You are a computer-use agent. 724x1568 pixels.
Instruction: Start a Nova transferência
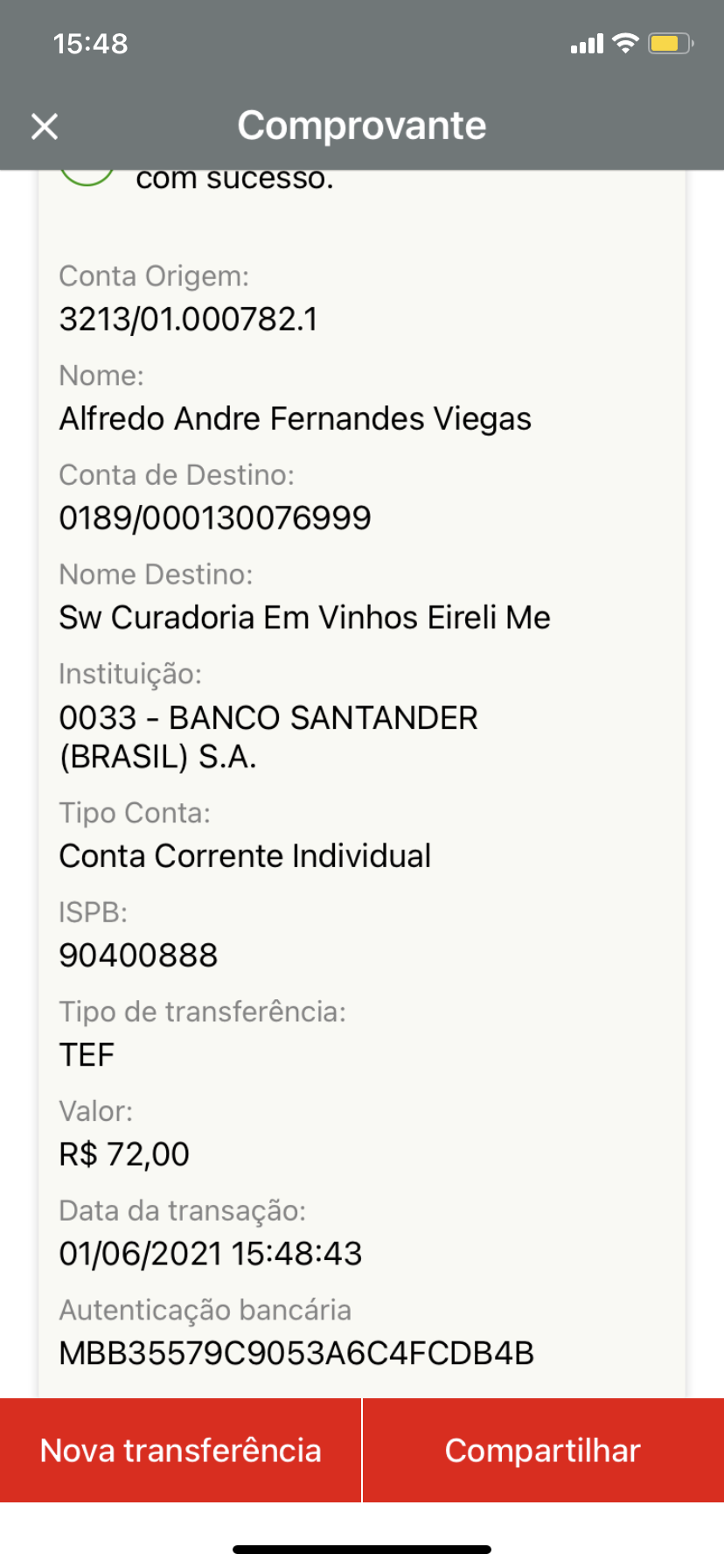[180, 1450]
